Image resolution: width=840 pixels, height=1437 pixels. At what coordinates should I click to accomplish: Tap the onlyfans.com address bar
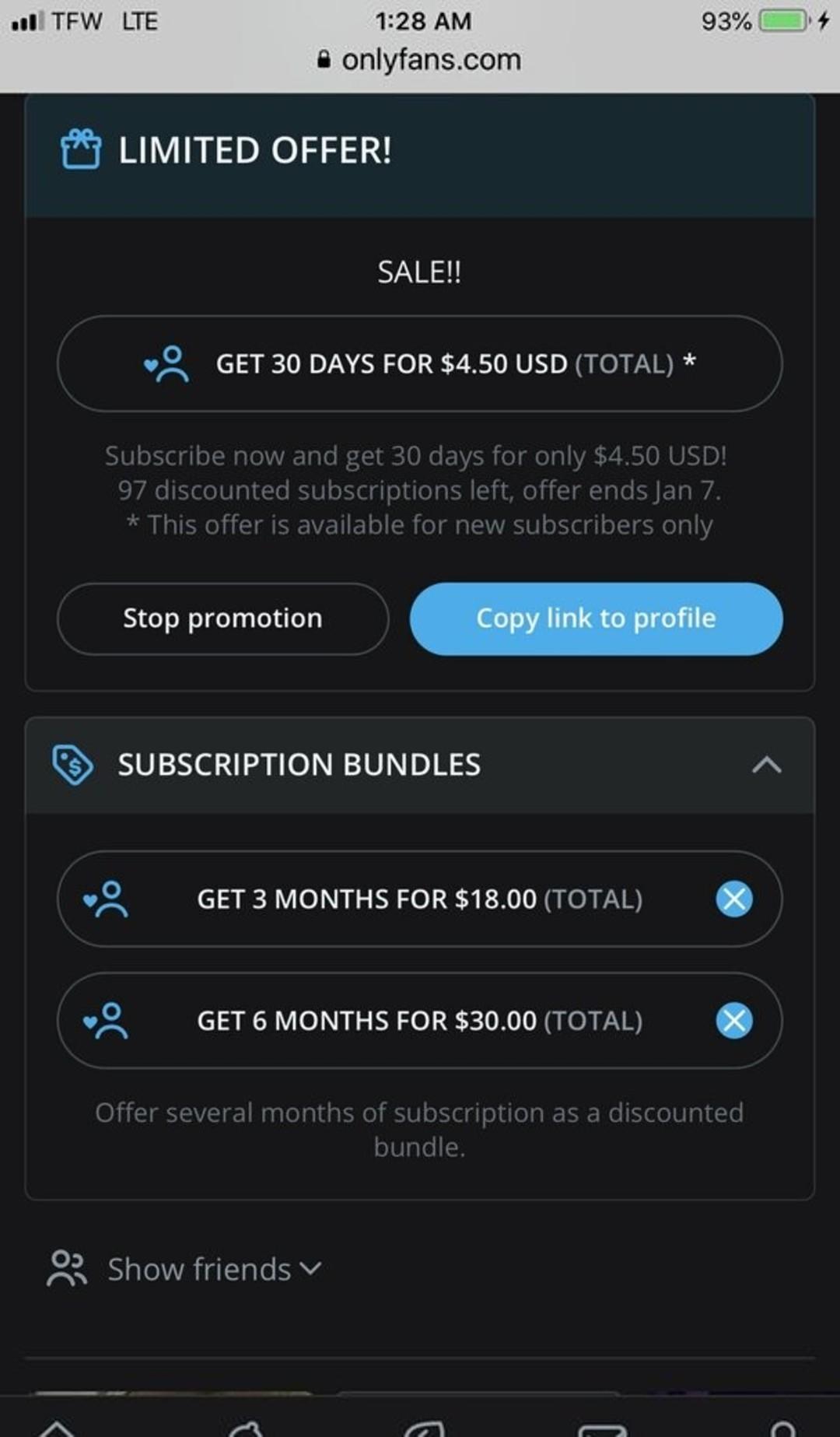coord(420,60)
